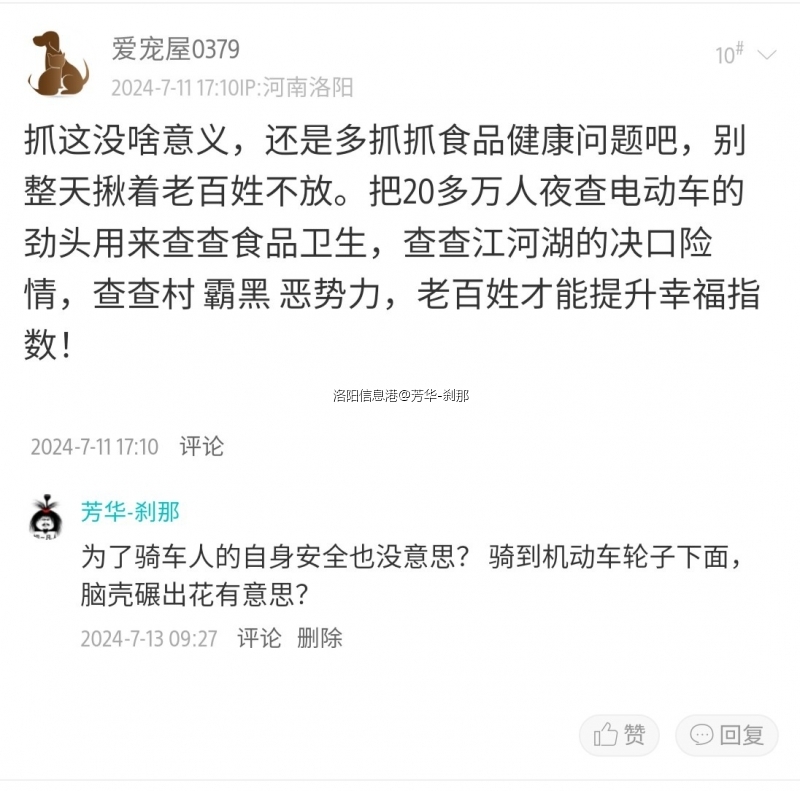Open 爱宠屋0379's avatar
800x791 pixels.
click(x=58, y=64)
